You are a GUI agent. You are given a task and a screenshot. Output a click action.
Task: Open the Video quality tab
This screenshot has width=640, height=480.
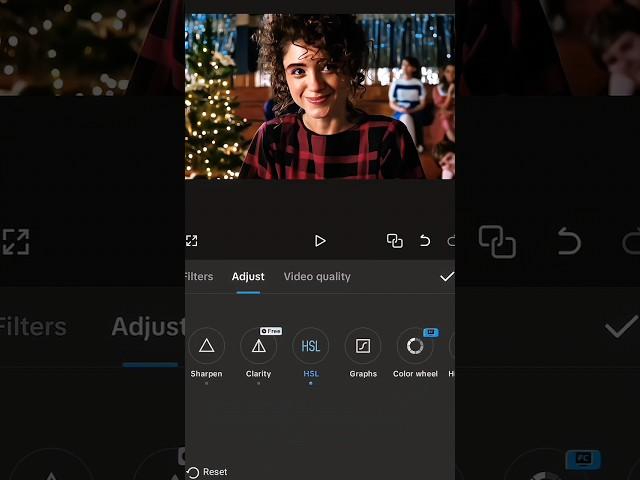[x=317, y=277]
